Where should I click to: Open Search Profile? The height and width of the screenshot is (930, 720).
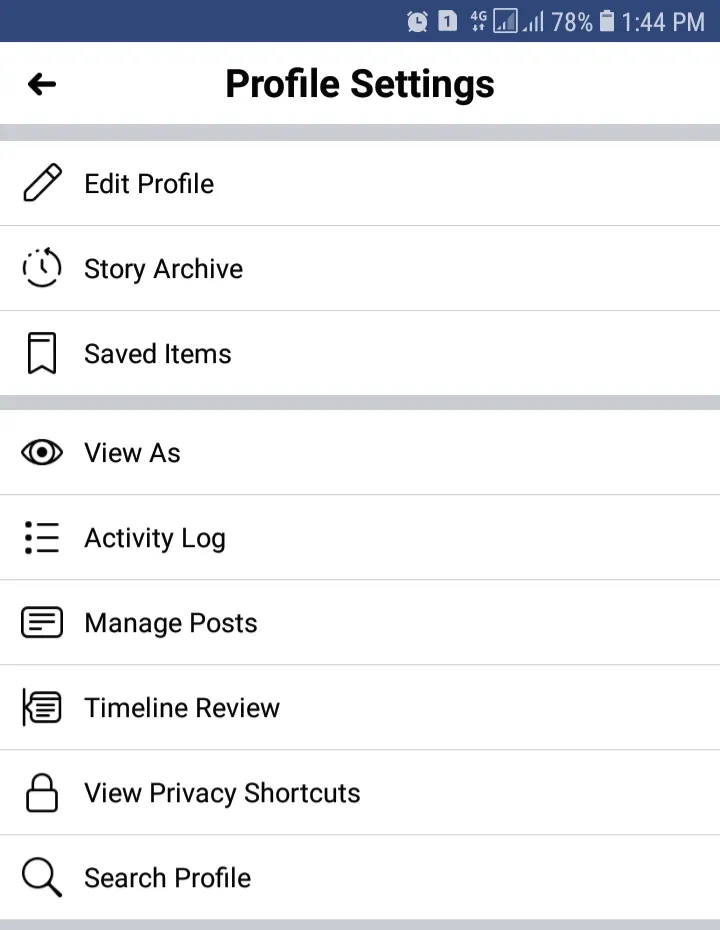click(x=168, y=878)
